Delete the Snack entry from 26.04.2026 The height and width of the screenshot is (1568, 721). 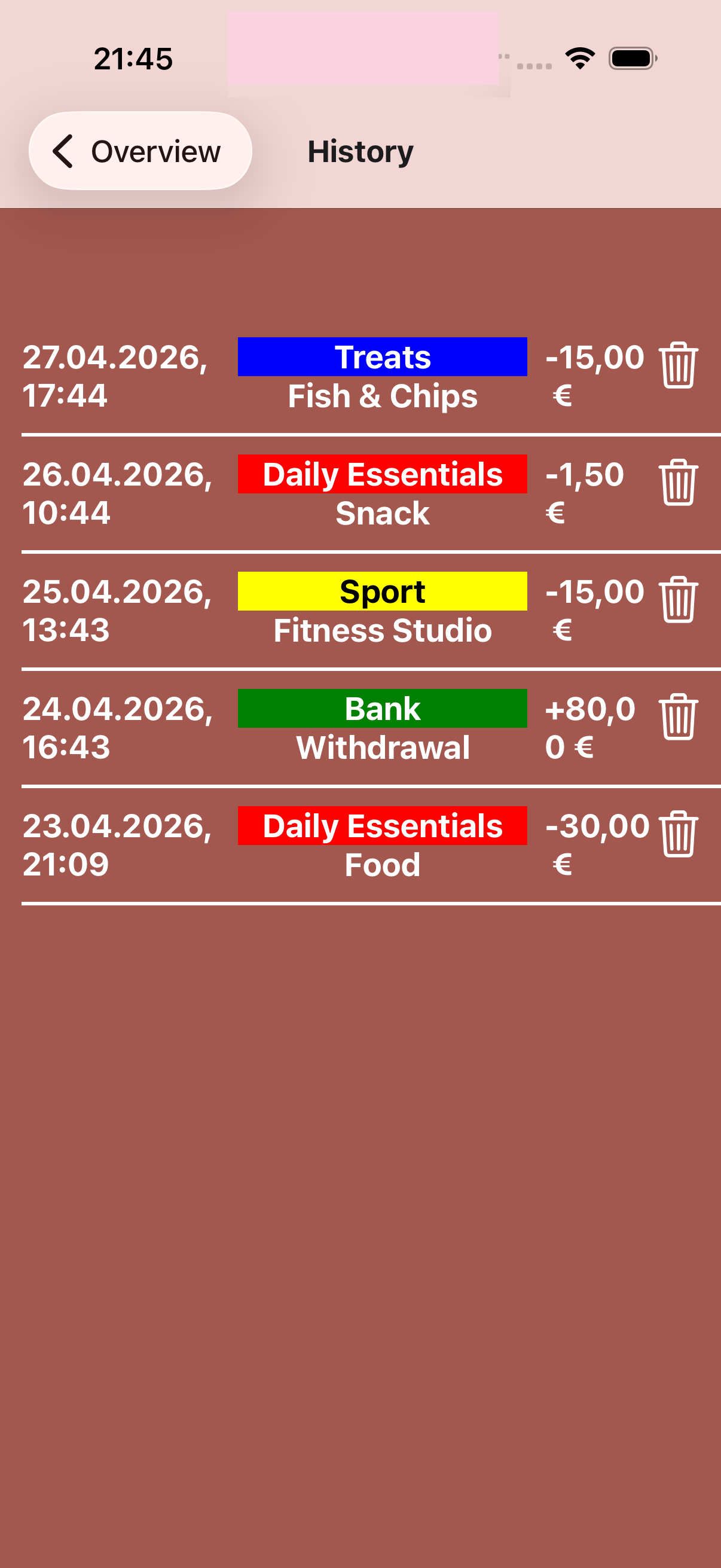679,484
